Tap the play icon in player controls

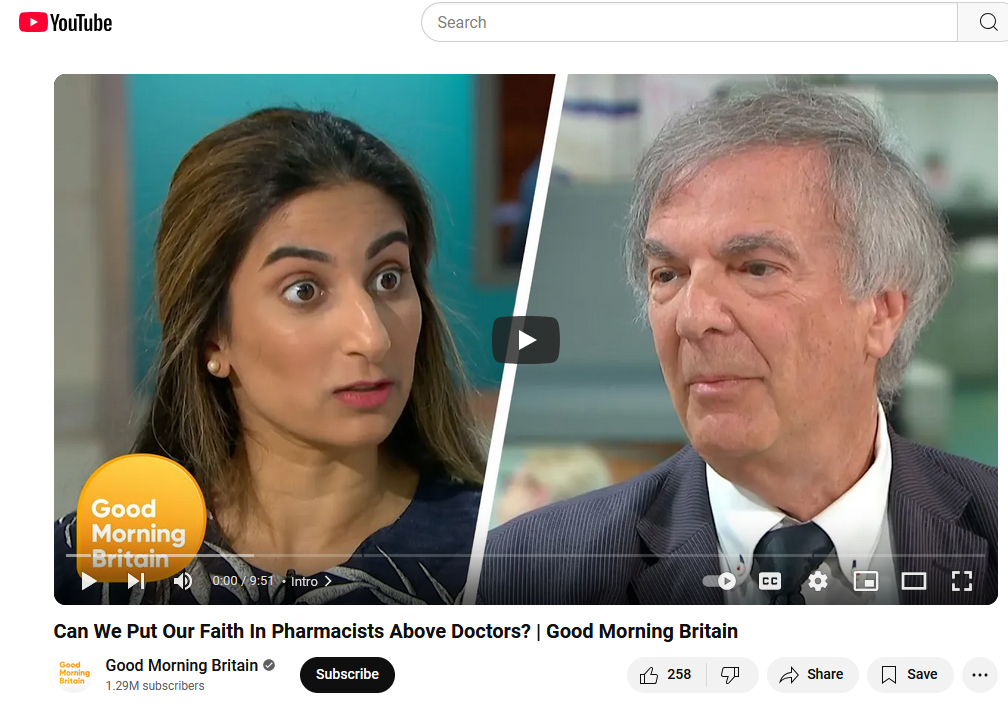(89, 581)
